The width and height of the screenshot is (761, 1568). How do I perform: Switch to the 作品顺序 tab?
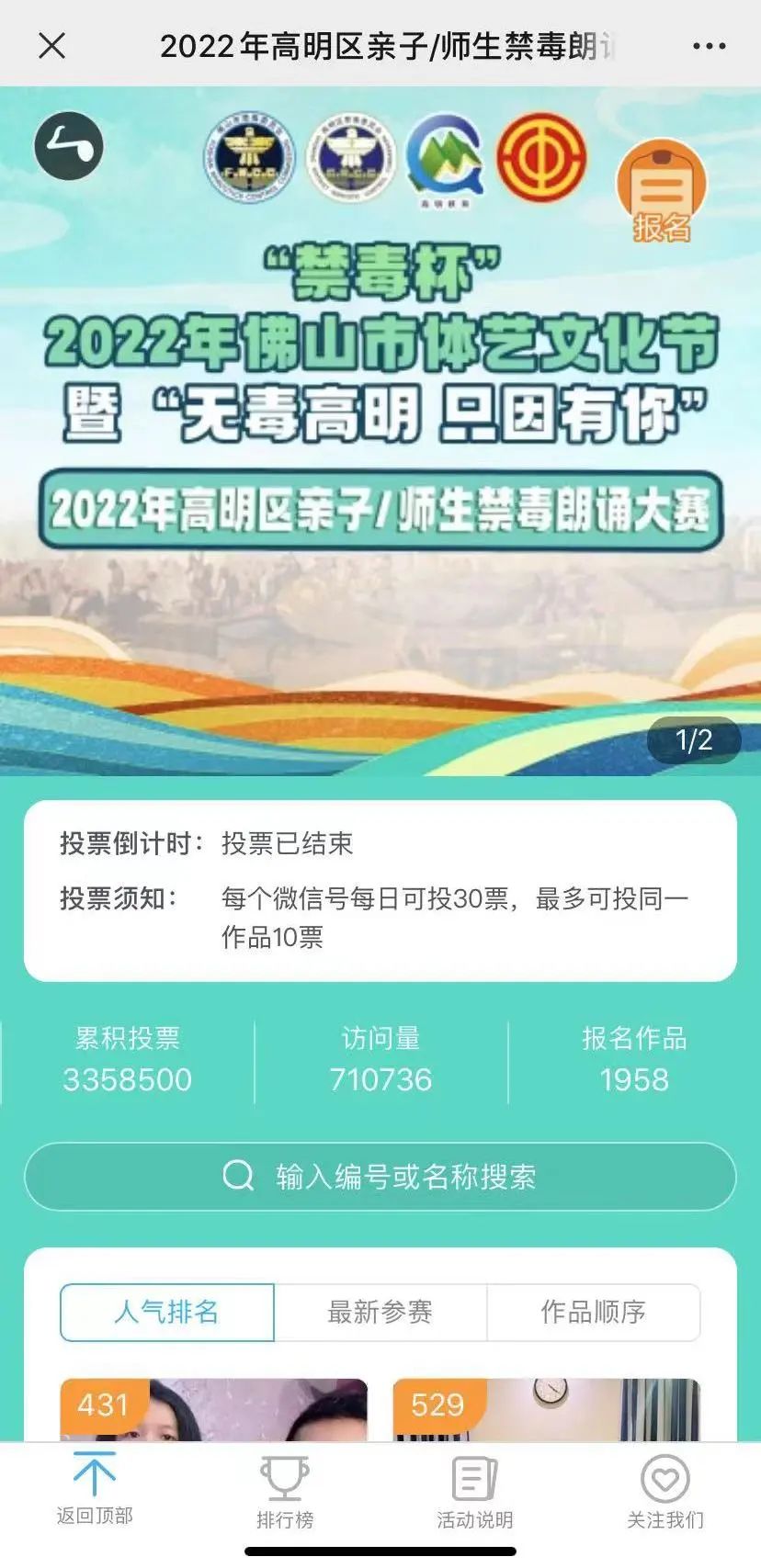click(x=593, y=1312)
